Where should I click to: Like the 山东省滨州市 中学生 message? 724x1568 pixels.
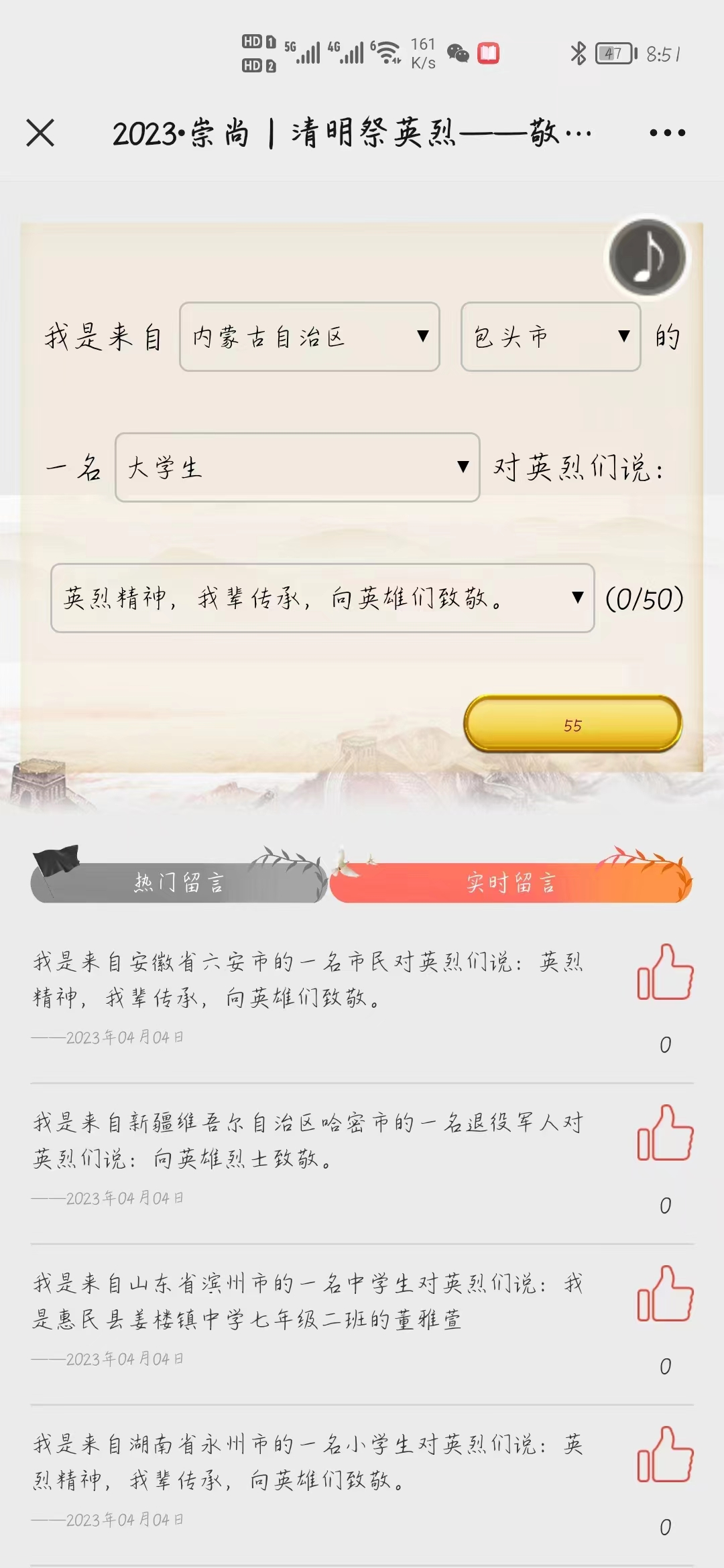pos(665,1295)
